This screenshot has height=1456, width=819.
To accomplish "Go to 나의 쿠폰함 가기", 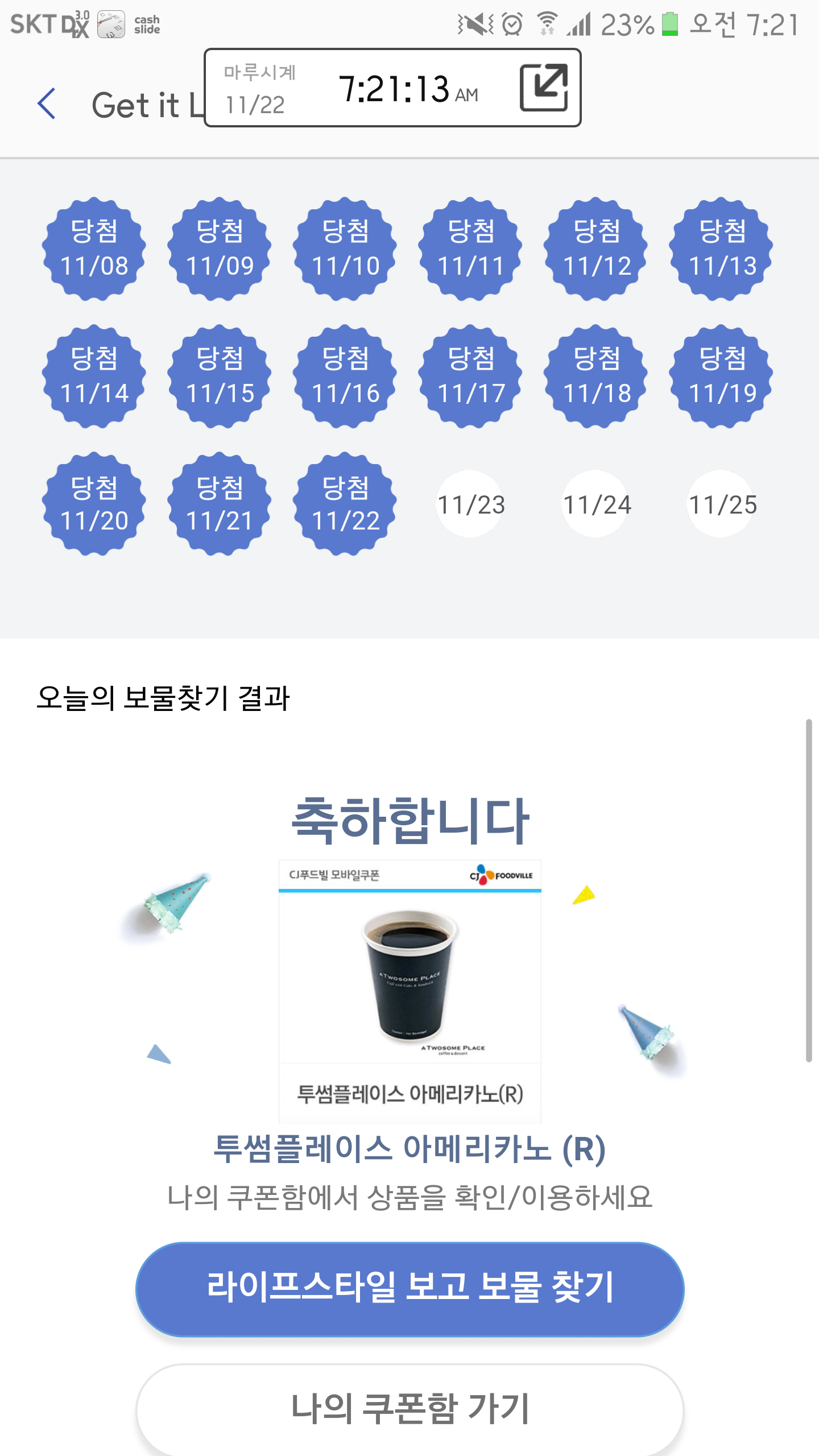I will click(x=409, y=1408).
